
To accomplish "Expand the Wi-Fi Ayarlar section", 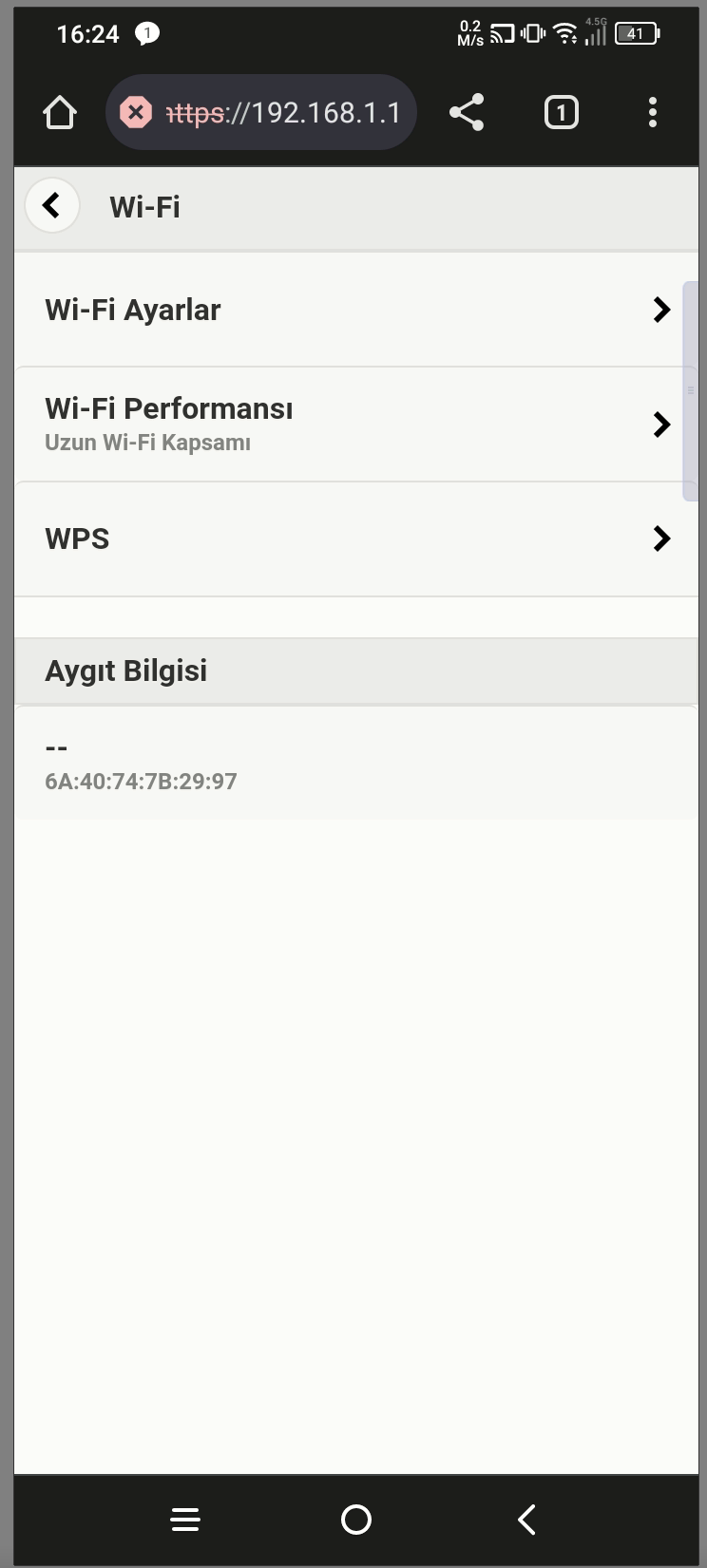I will 355,310.
